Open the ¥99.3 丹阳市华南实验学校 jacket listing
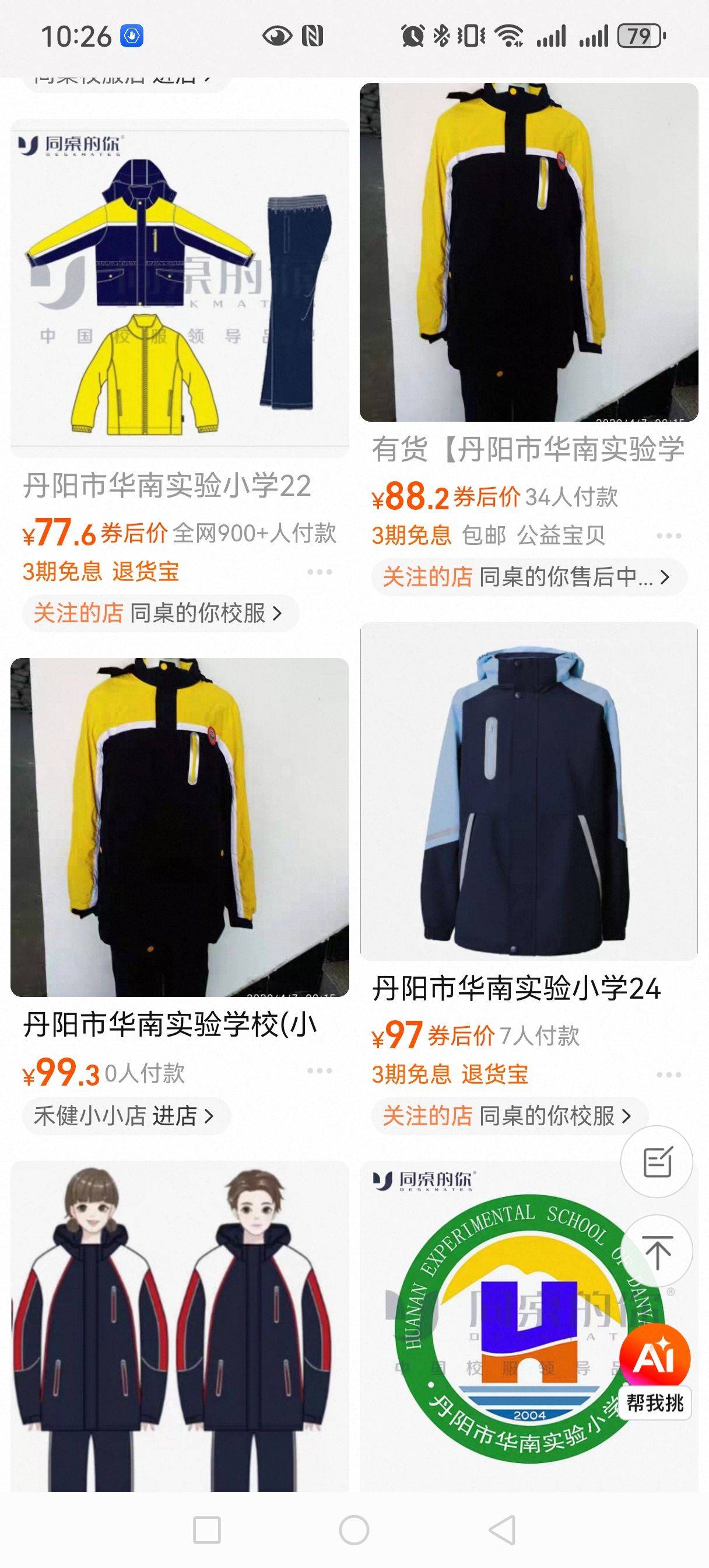The width and height of the screenshot is (709, 1568). point(180,827)
